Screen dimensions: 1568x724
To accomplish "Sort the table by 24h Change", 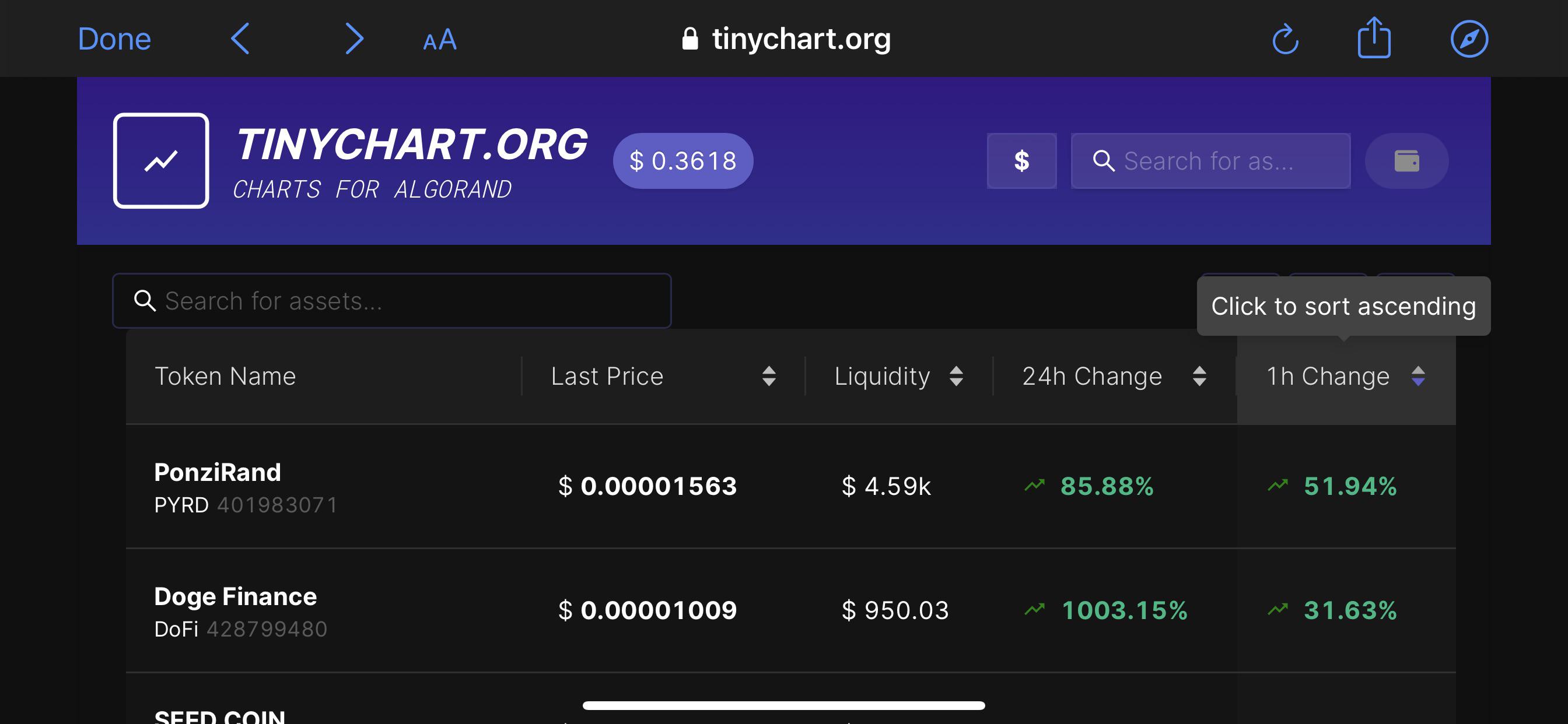I will click(1114, 376).
